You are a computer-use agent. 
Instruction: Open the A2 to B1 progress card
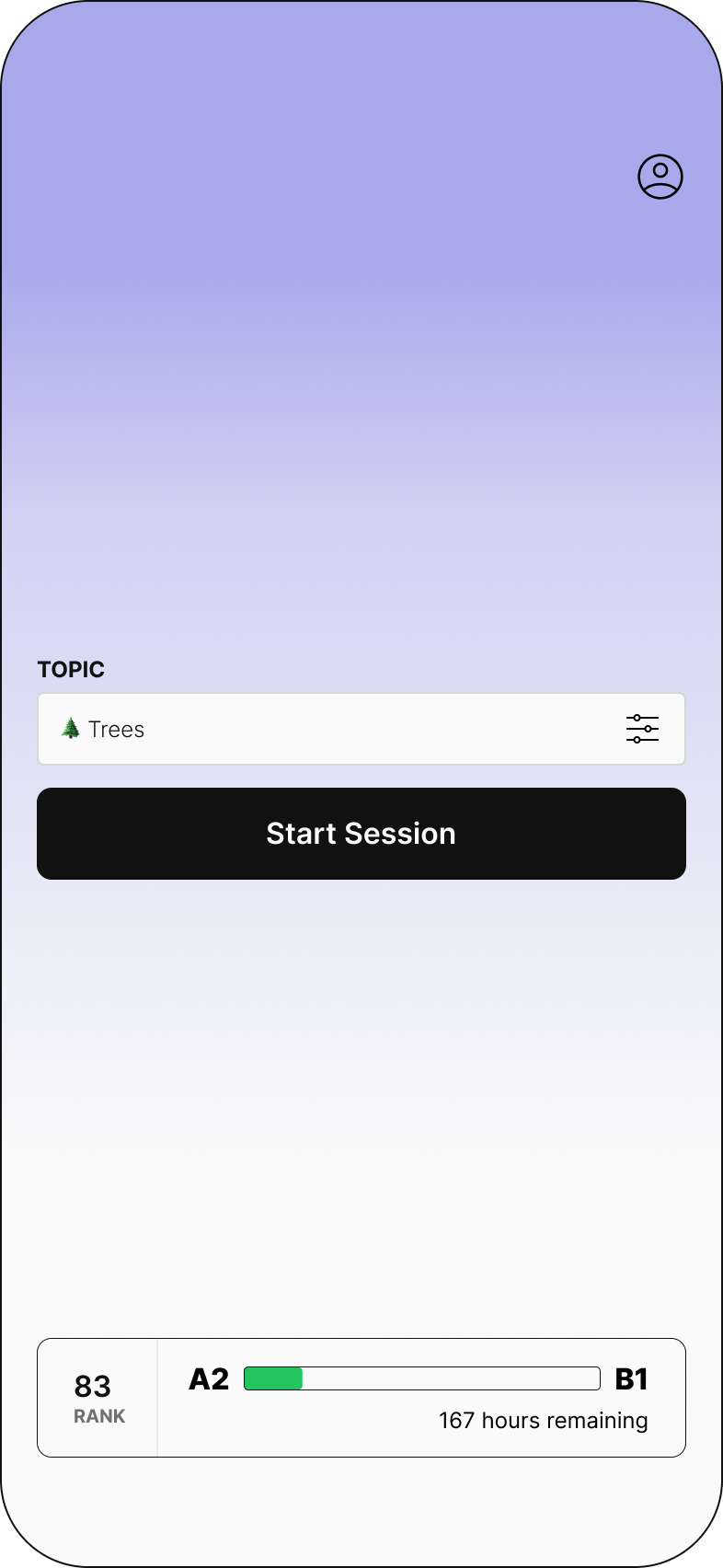[x=420, y=1397]
